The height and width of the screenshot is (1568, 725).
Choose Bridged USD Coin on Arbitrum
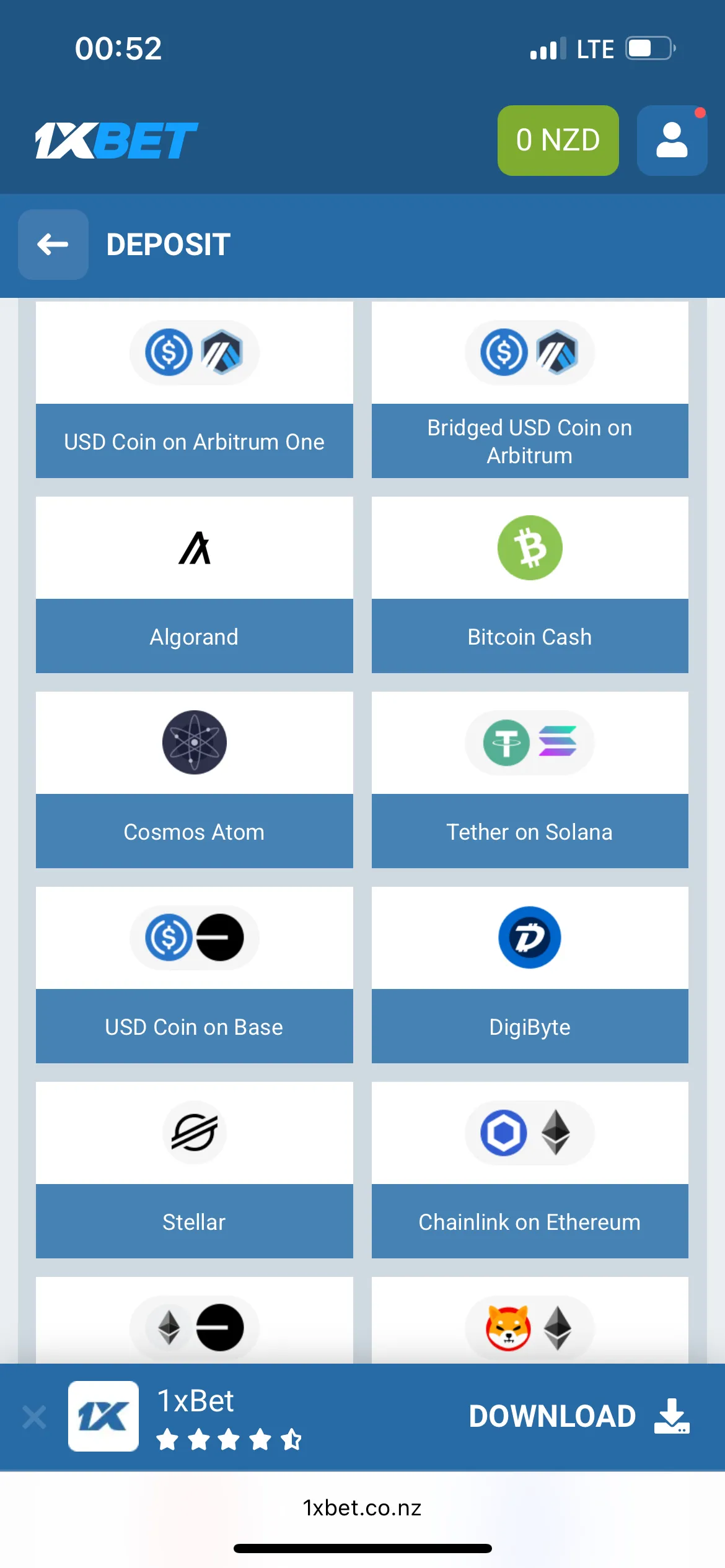(x=530, y=390)
